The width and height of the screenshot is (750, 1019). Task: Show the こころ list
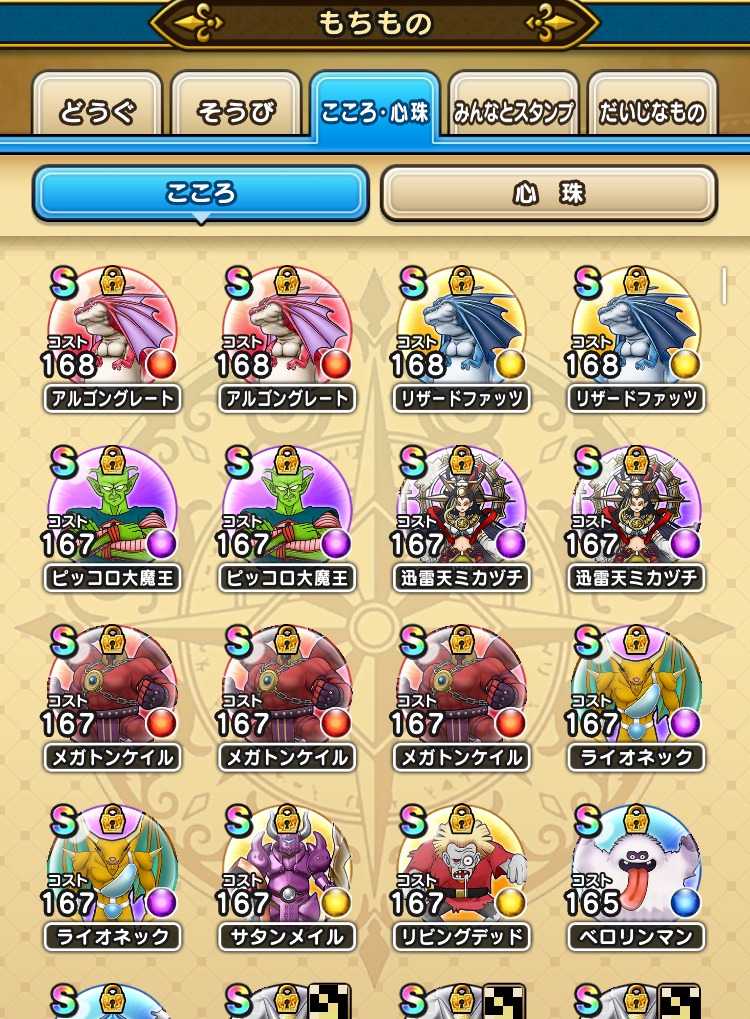201,193
